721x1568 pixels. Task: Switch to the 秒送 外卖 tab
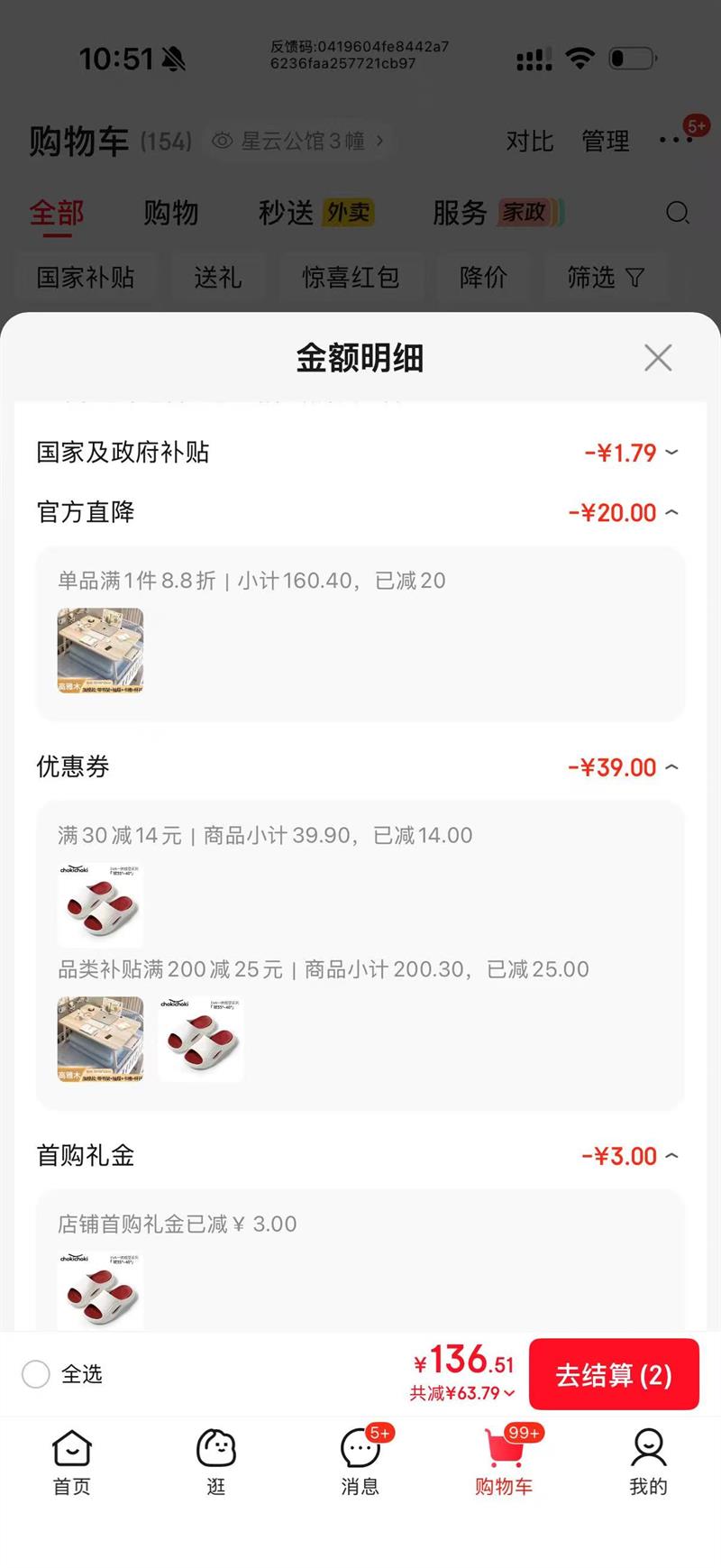tap(312, 214)
